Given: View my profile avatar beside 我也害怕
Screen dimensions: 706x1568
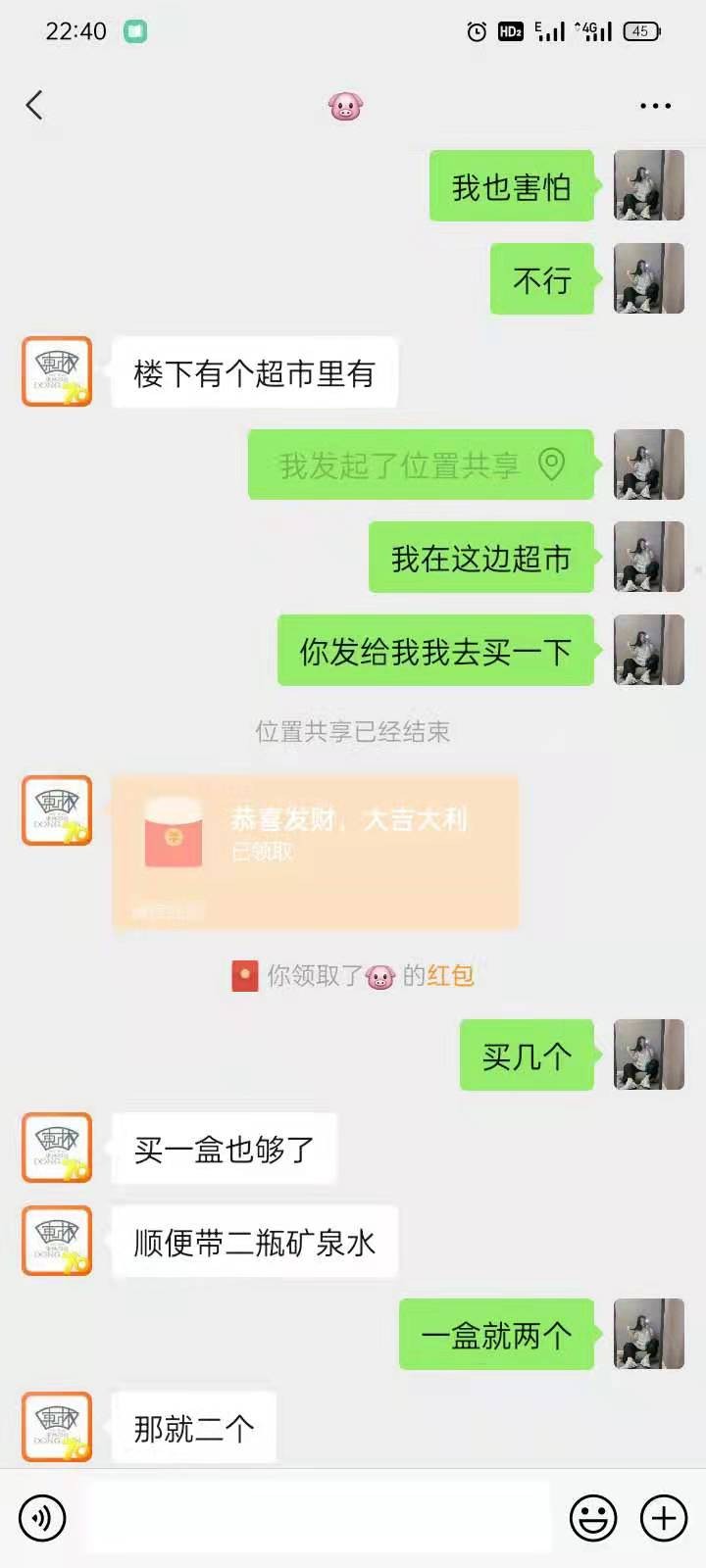Looking at the screenshot, I should (x=648, y=185).
